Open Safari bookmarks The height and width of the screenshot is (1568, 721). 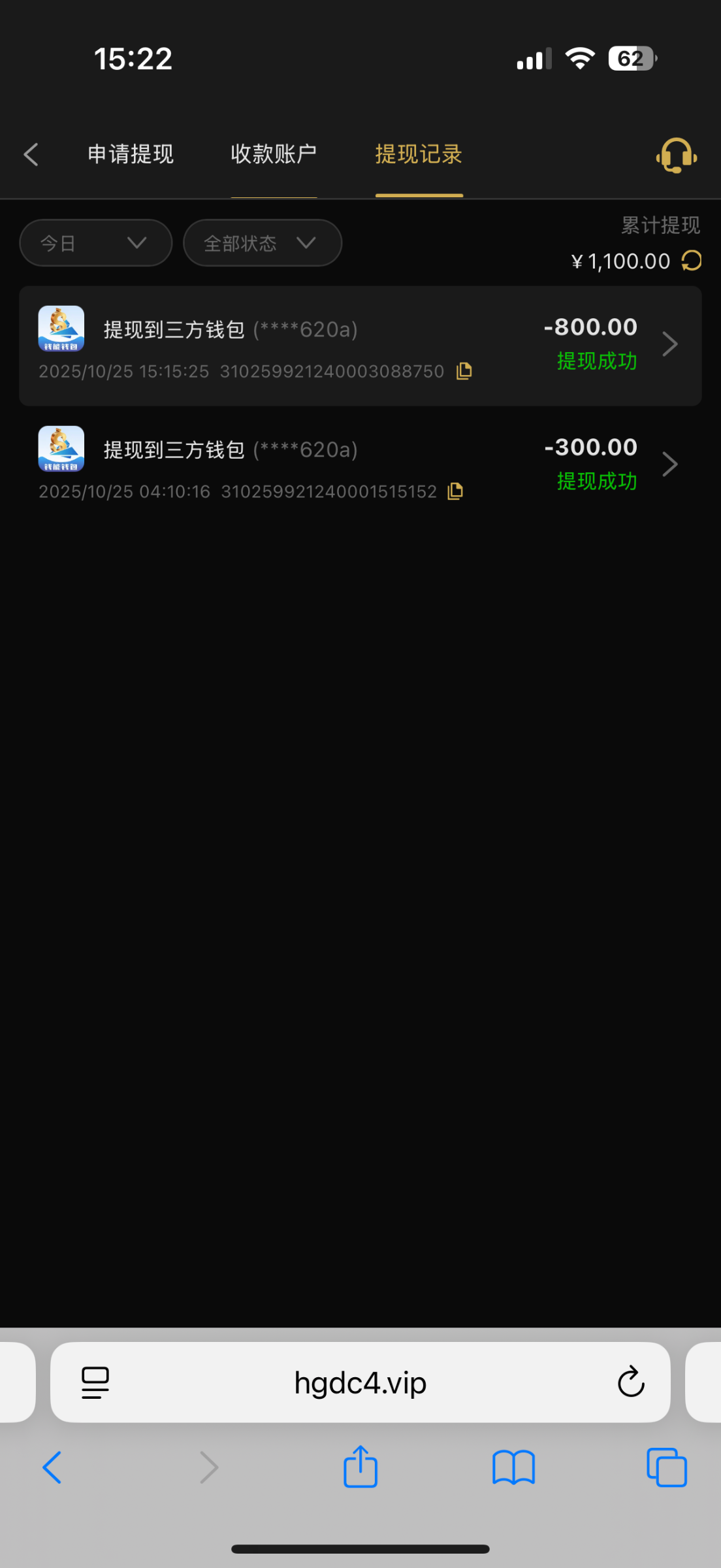(513, 1467)
